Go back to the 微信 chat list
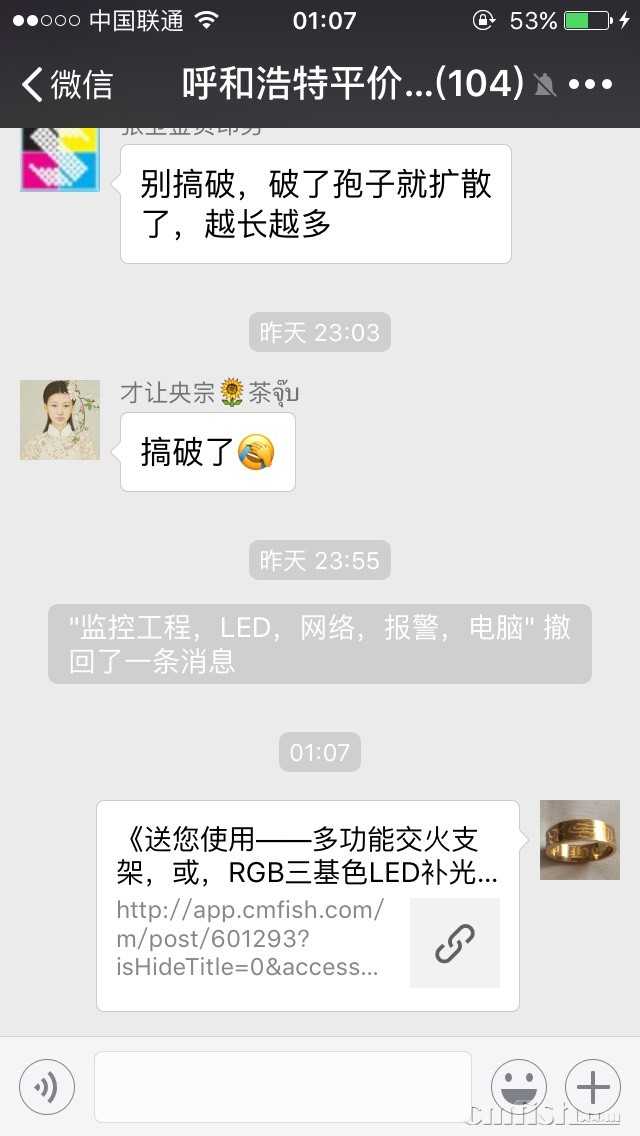This screenshot has width=640, height=1136. 66,84
